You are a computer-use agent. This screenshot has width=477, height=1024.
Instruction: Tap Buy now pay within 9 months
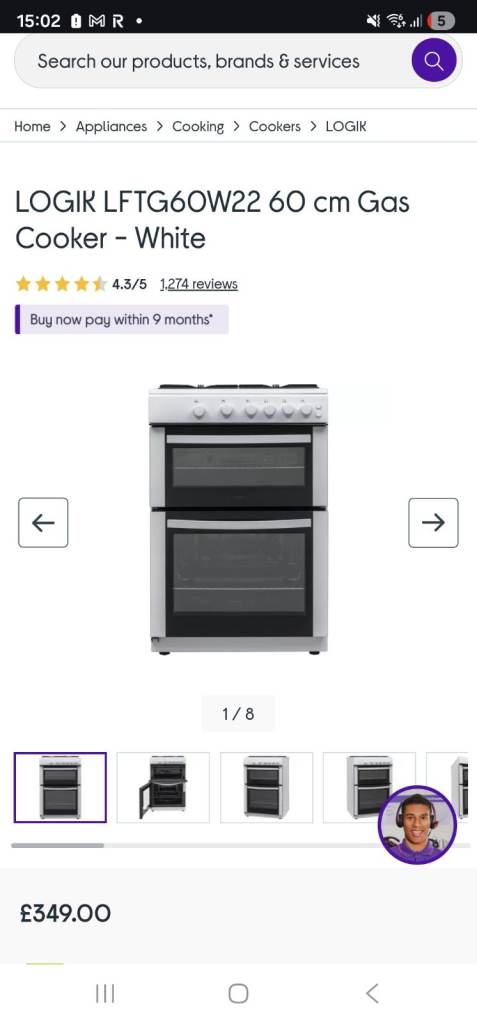pyautogui.click(x=122, y=320)
